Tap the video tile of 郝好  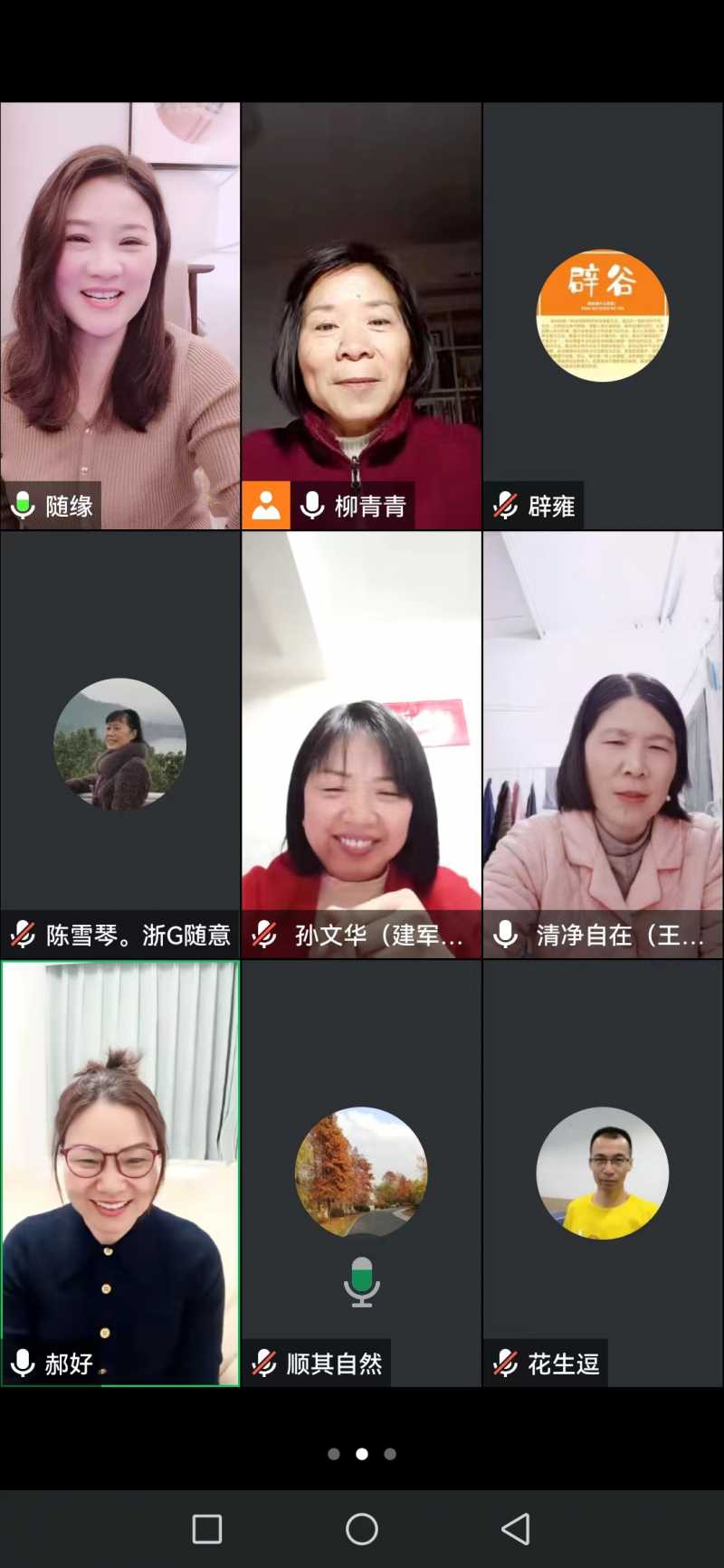pos(119,1173)
